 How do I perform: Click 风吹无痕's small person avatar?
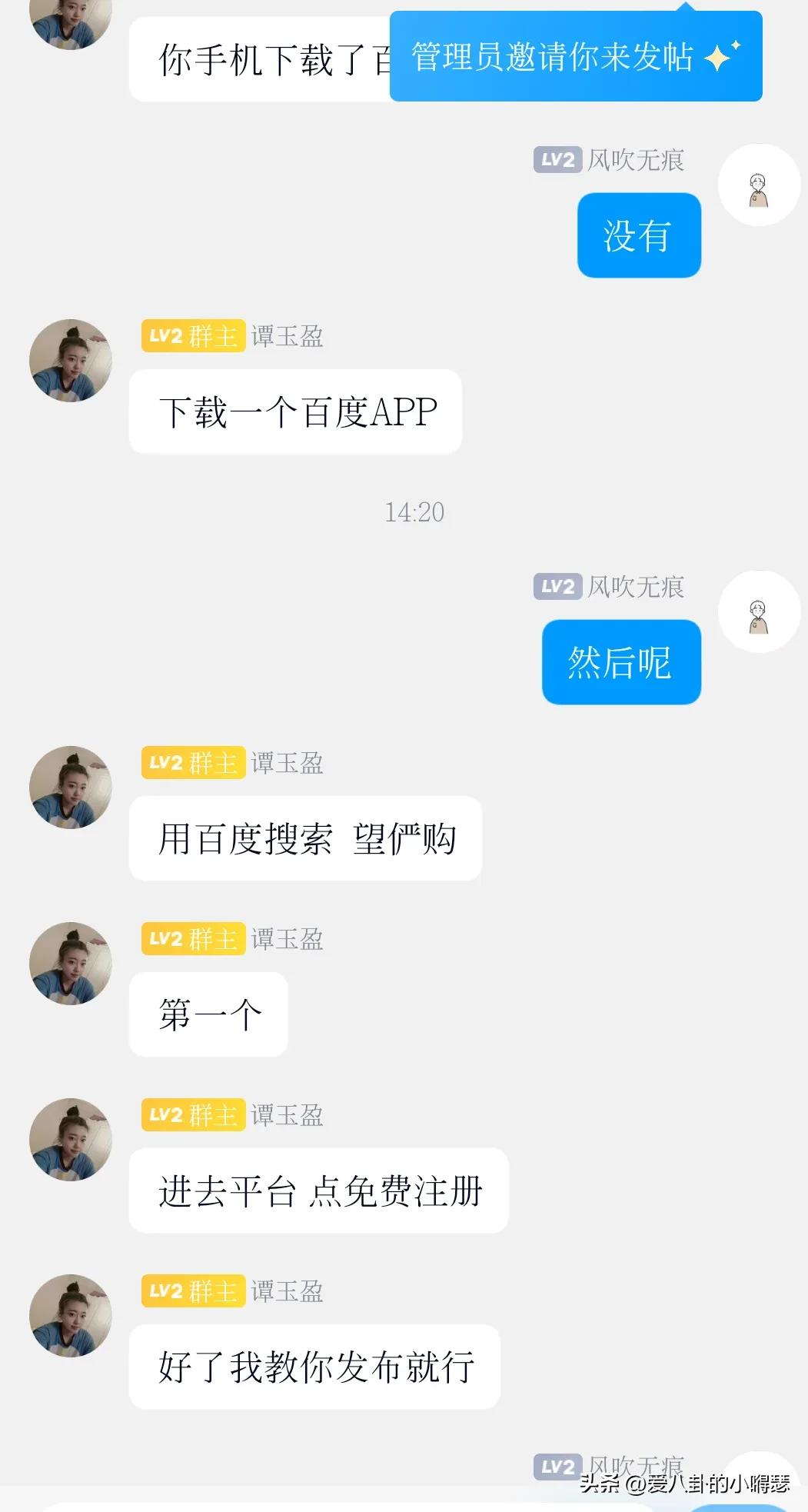(x=759, y=183)
